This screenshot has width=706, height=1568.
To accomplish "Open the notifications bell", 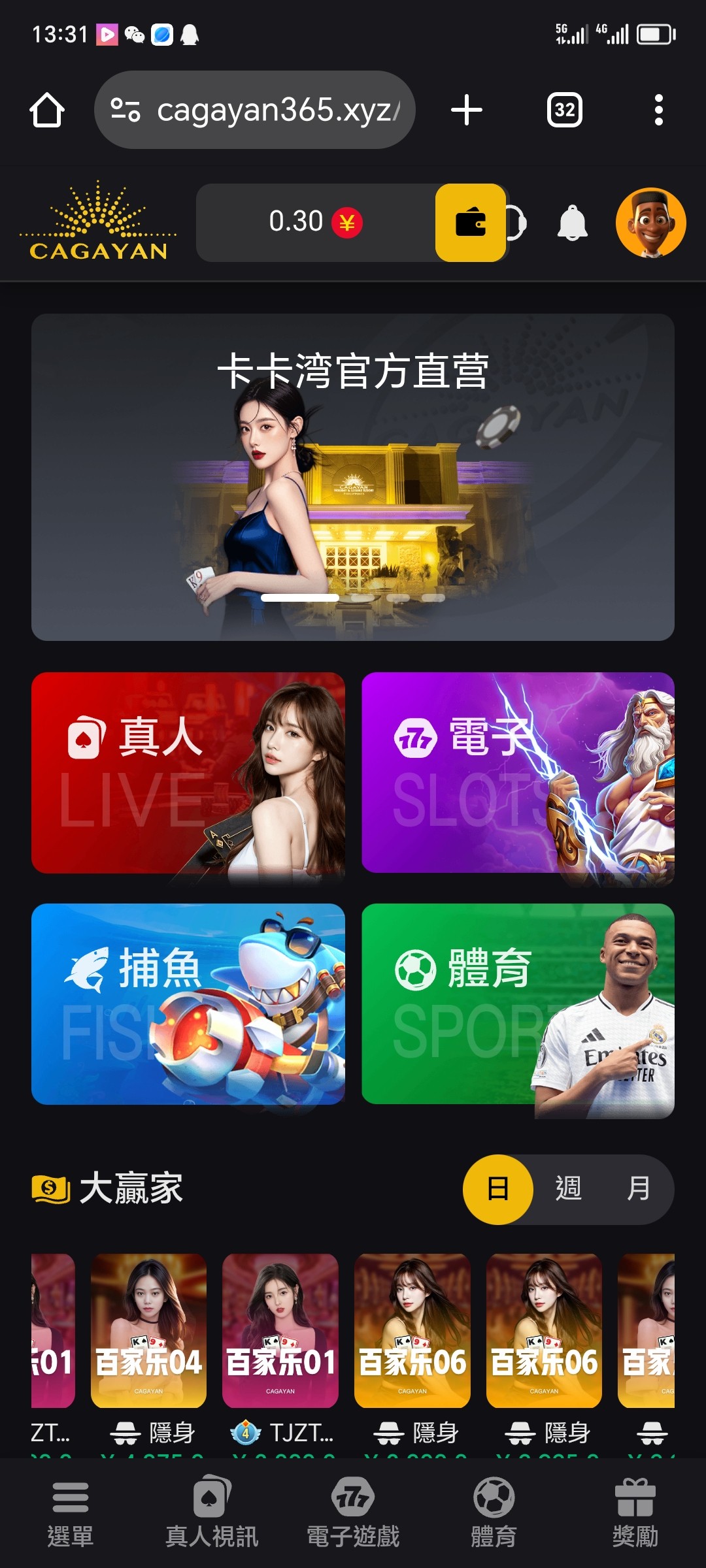I will tap(572, 223).
